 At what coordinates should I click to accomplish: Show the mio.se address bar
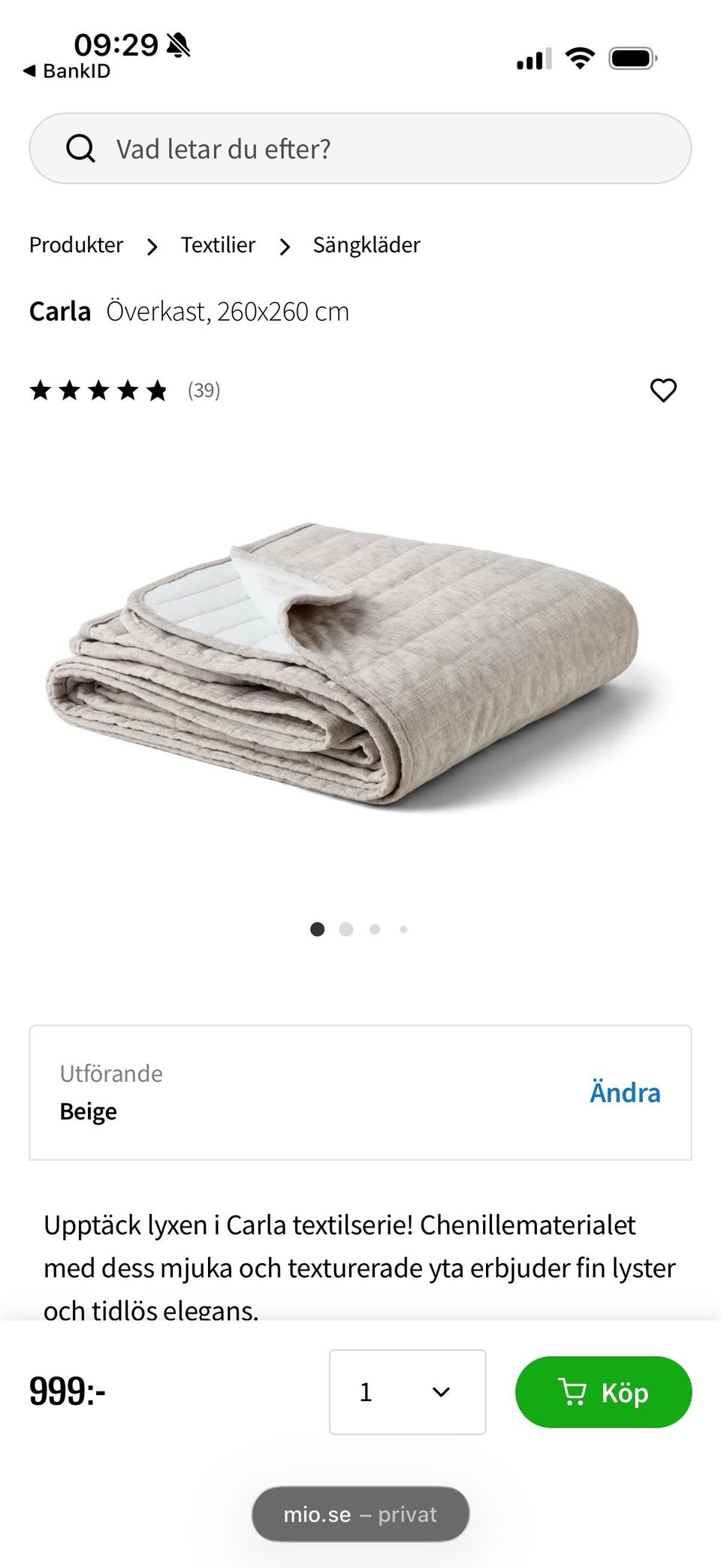click(x=360, y=1515)
